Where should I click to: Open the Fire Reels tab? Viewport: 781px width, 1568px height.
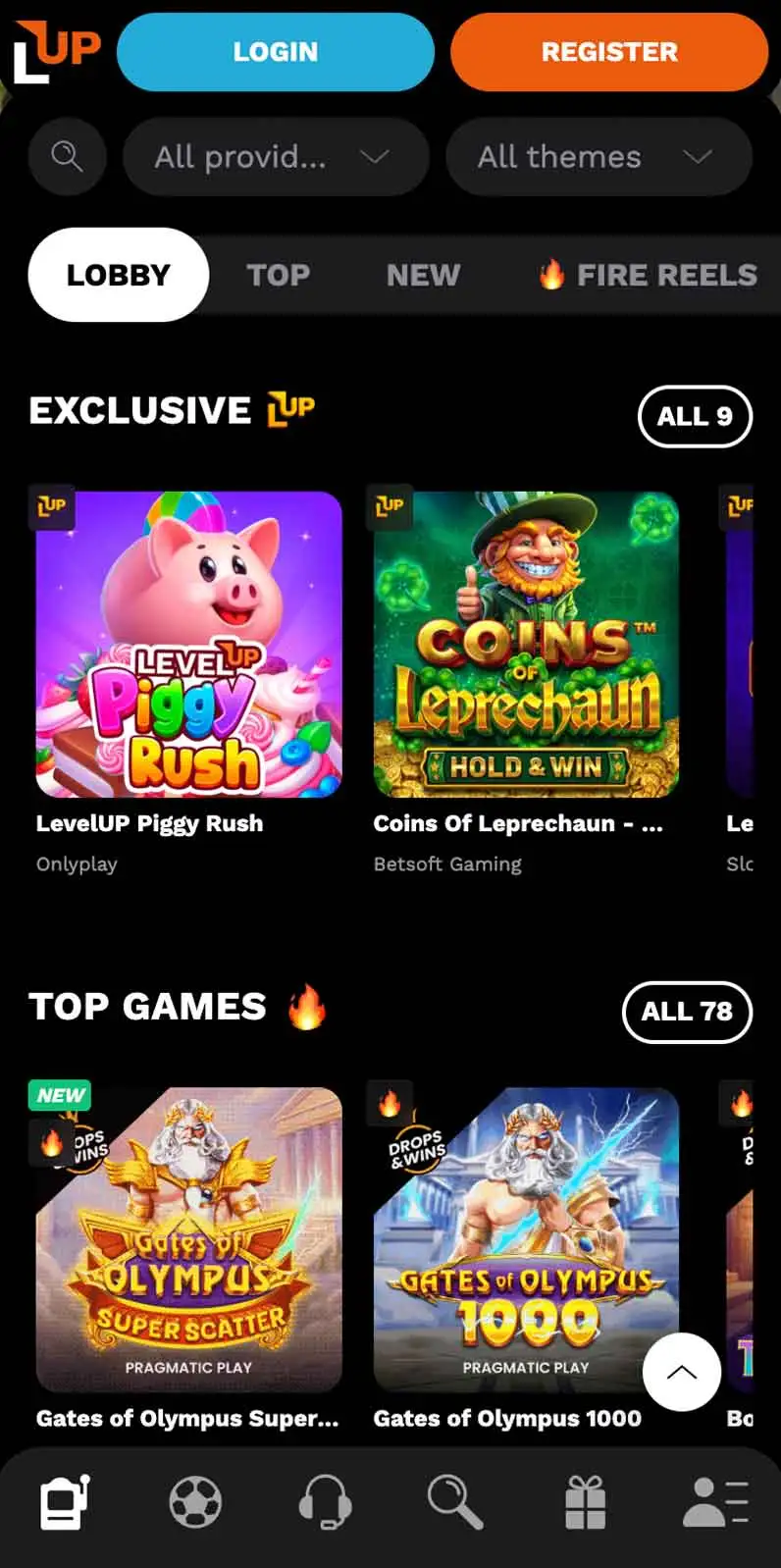coord(648,275)
